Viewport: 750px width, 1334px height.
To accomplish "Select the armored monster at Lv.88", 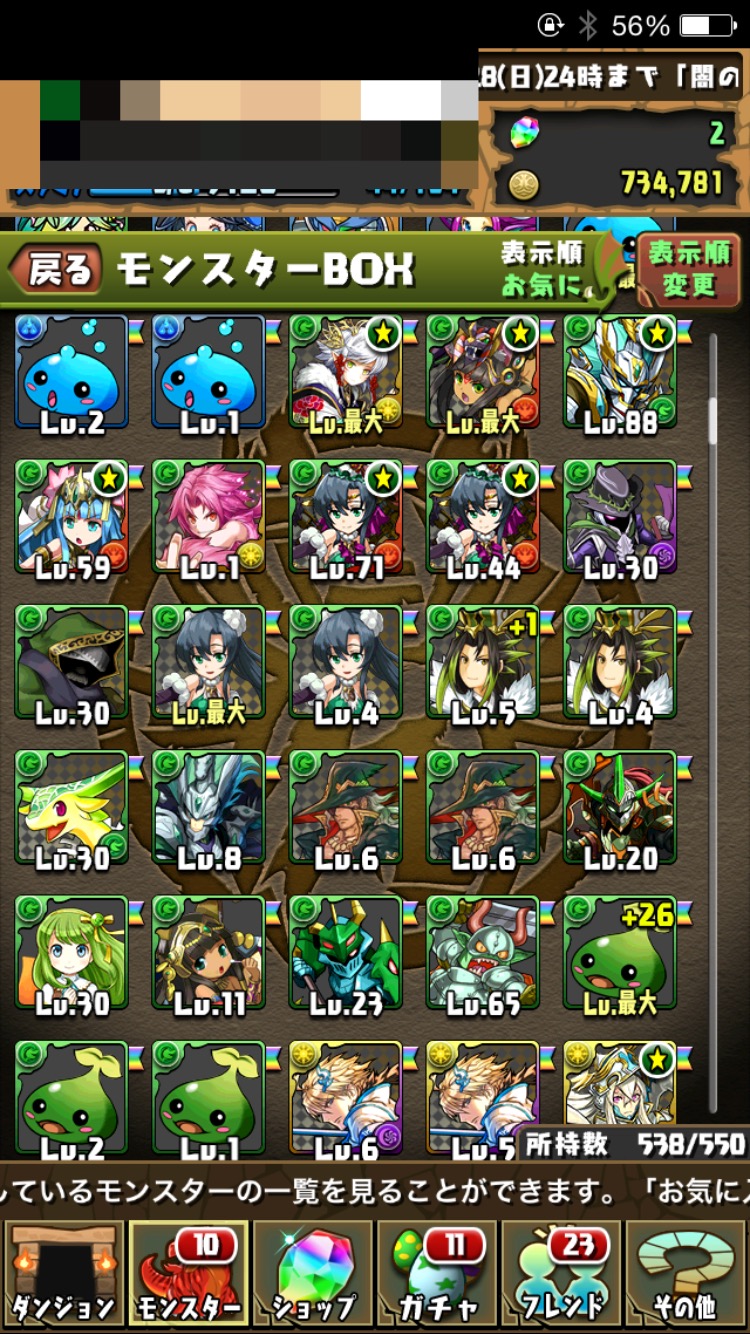I will [620, 376].
